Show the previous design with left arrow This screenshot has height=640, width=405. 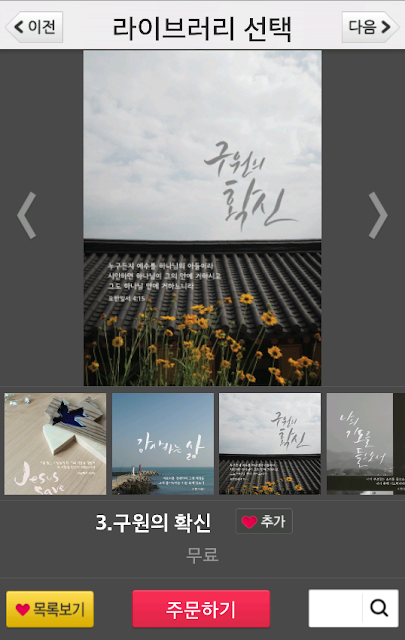coord(27,216)
